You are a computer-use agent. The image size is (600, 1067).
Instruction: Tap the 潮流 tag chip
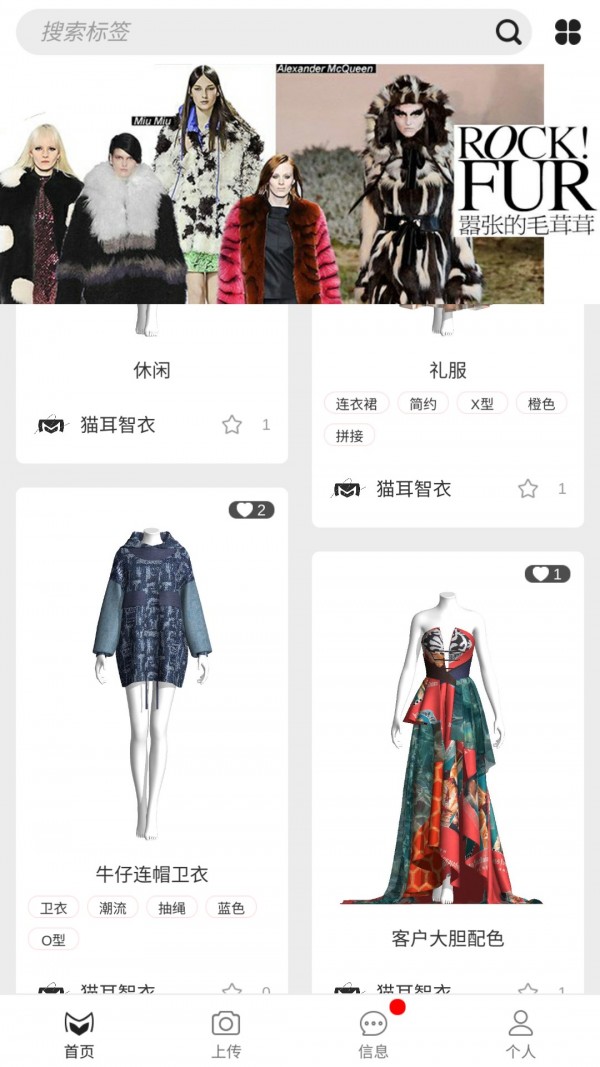(x=112, y=908)
